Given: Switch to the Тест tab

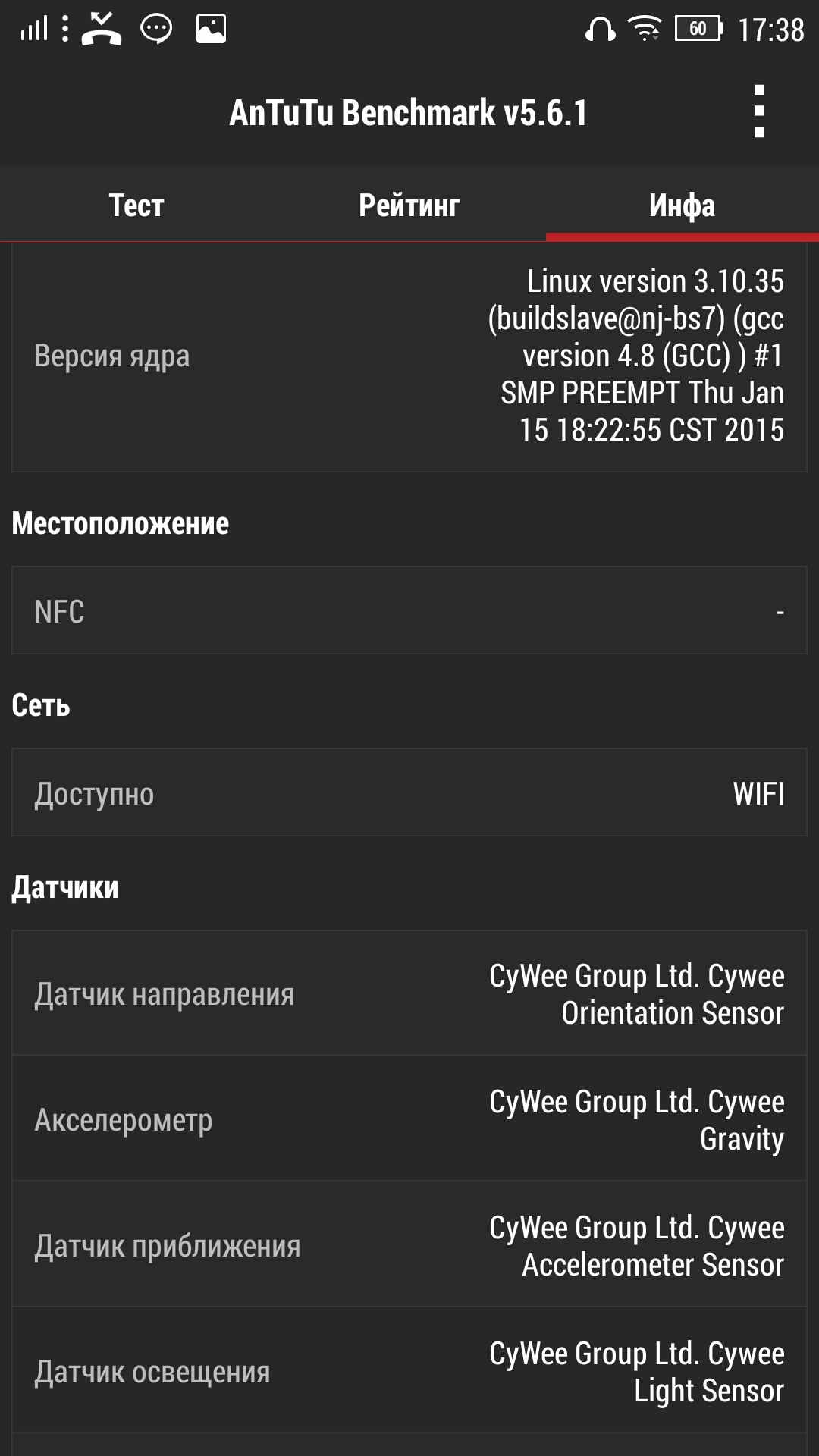Looking at the screenshot, I should (136, 205).
